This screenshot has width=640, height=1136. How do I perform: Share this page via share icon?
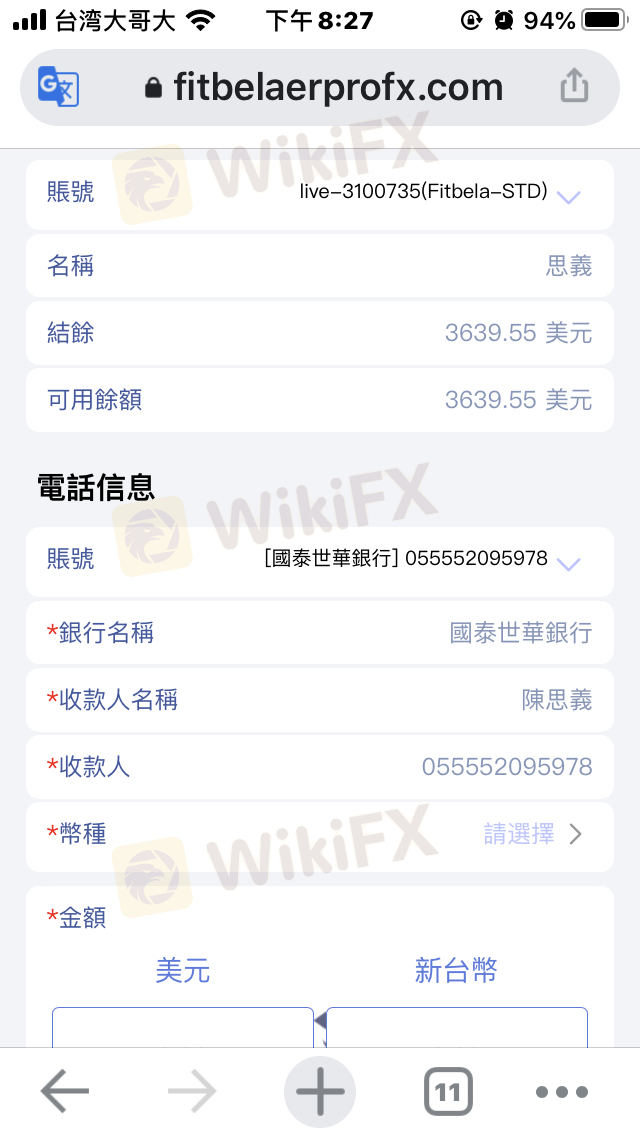click(x=574, y=86)
